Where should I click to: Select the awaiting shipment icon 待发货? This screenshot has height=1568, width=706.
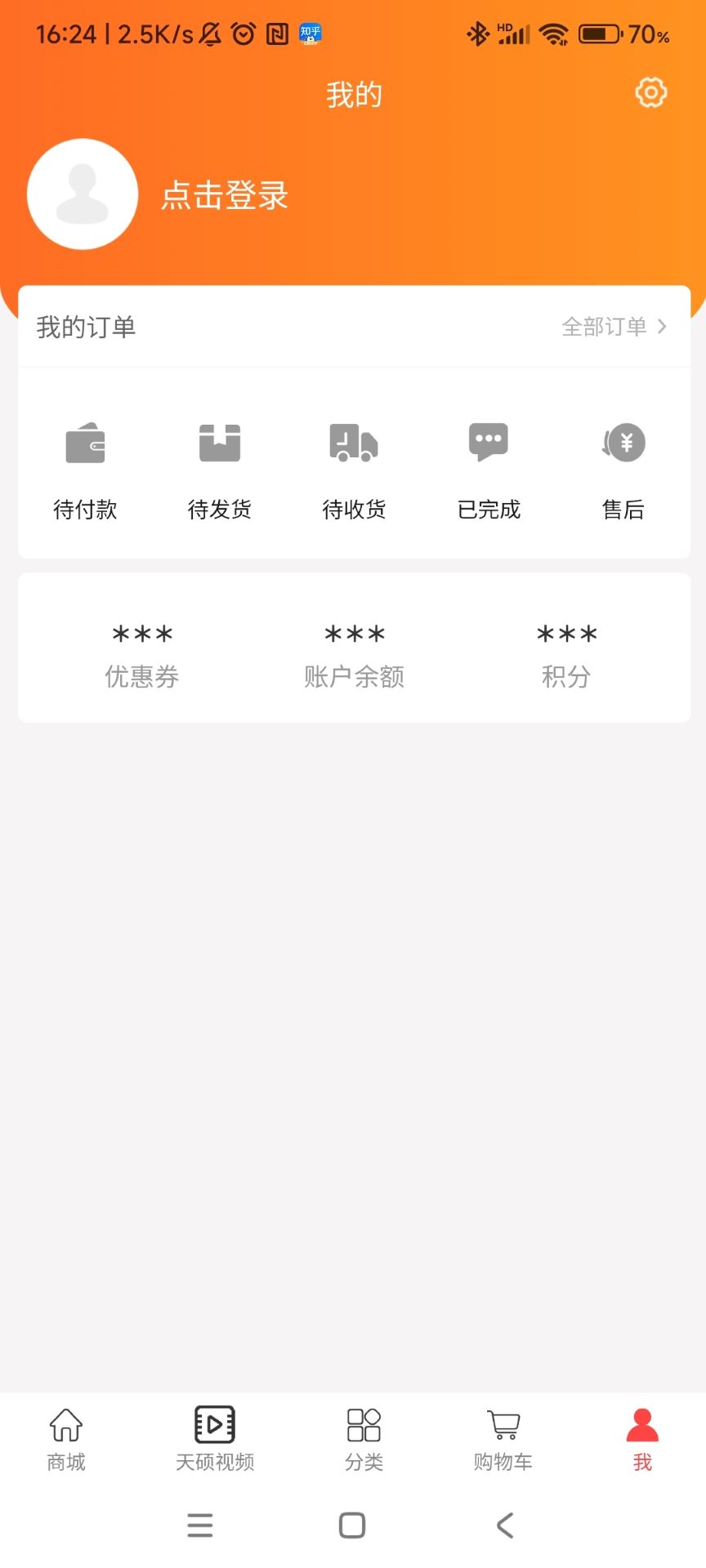(x=219, y=465)
